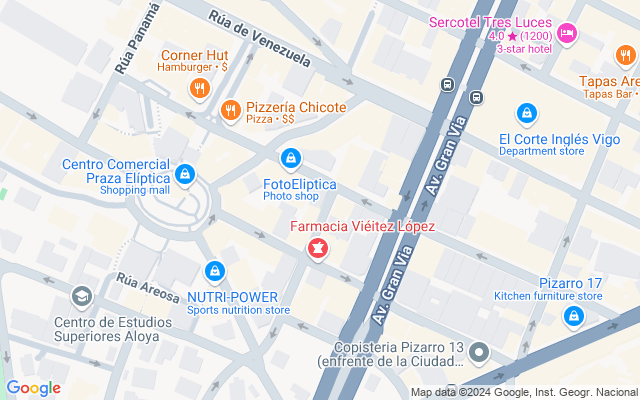Select the Farmacia Viéitez López pharmacy marker
Screen dimensions: 640x400
click(317, 247)
